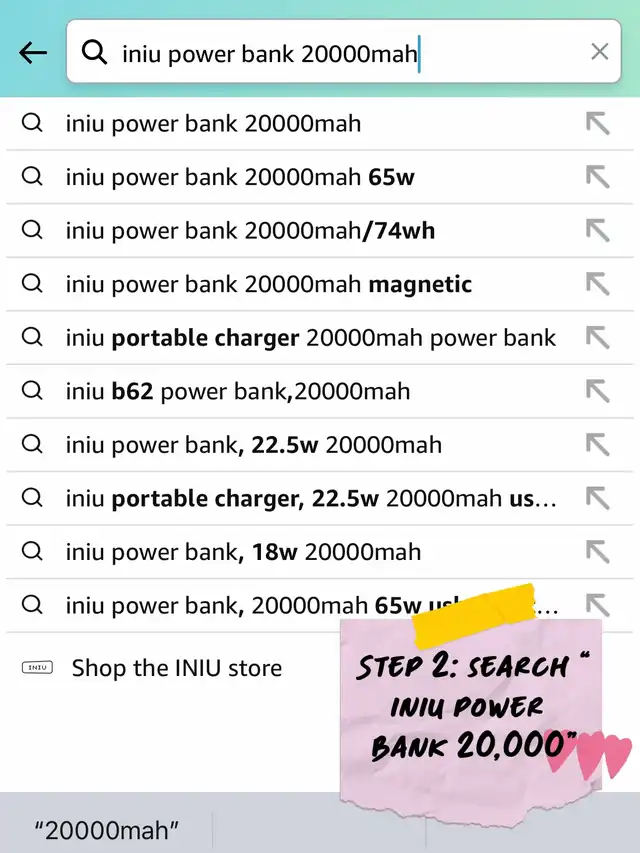
Task: Fill search with '18w' suggestion arrow
Action: click(597, 552)
